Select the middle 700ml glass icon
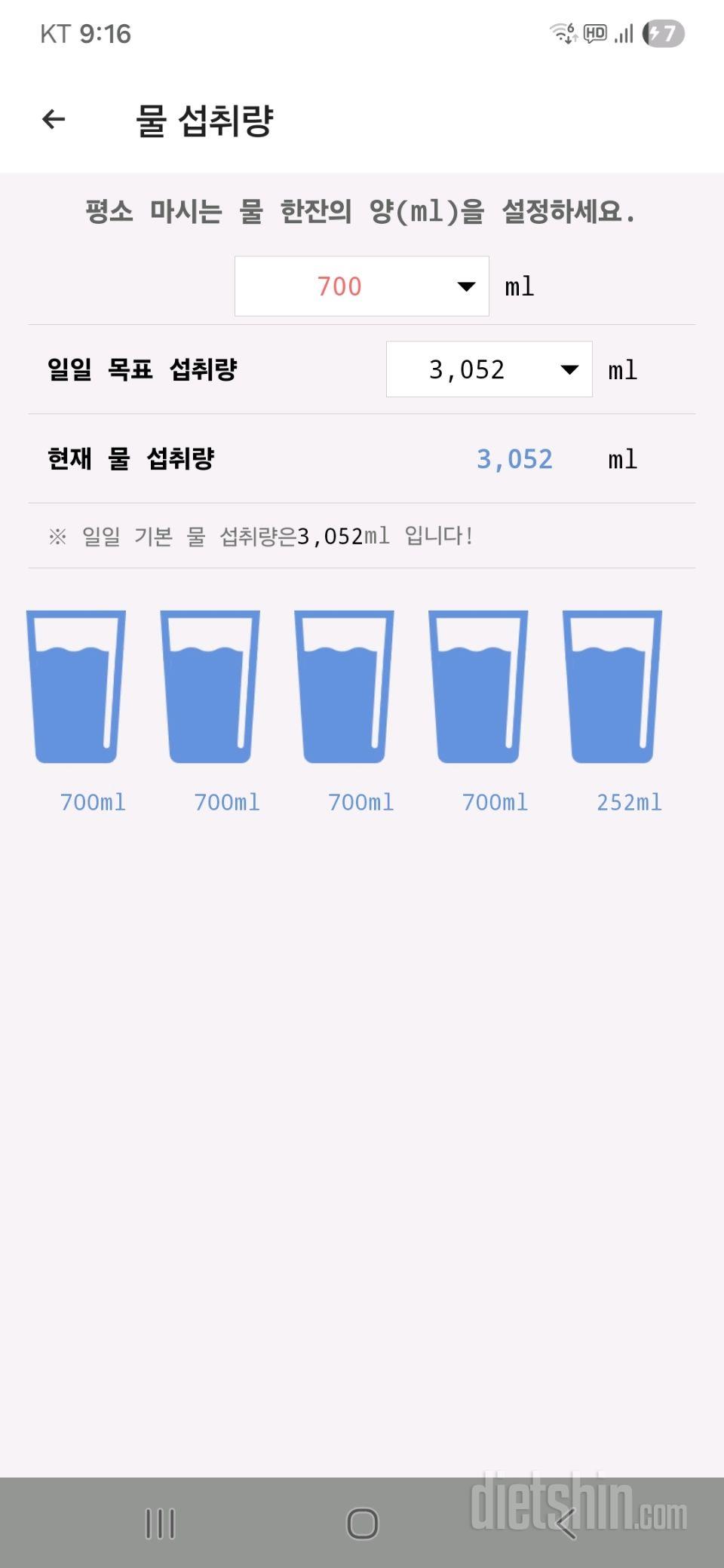The image size is (724, 1568). (345, 686)
